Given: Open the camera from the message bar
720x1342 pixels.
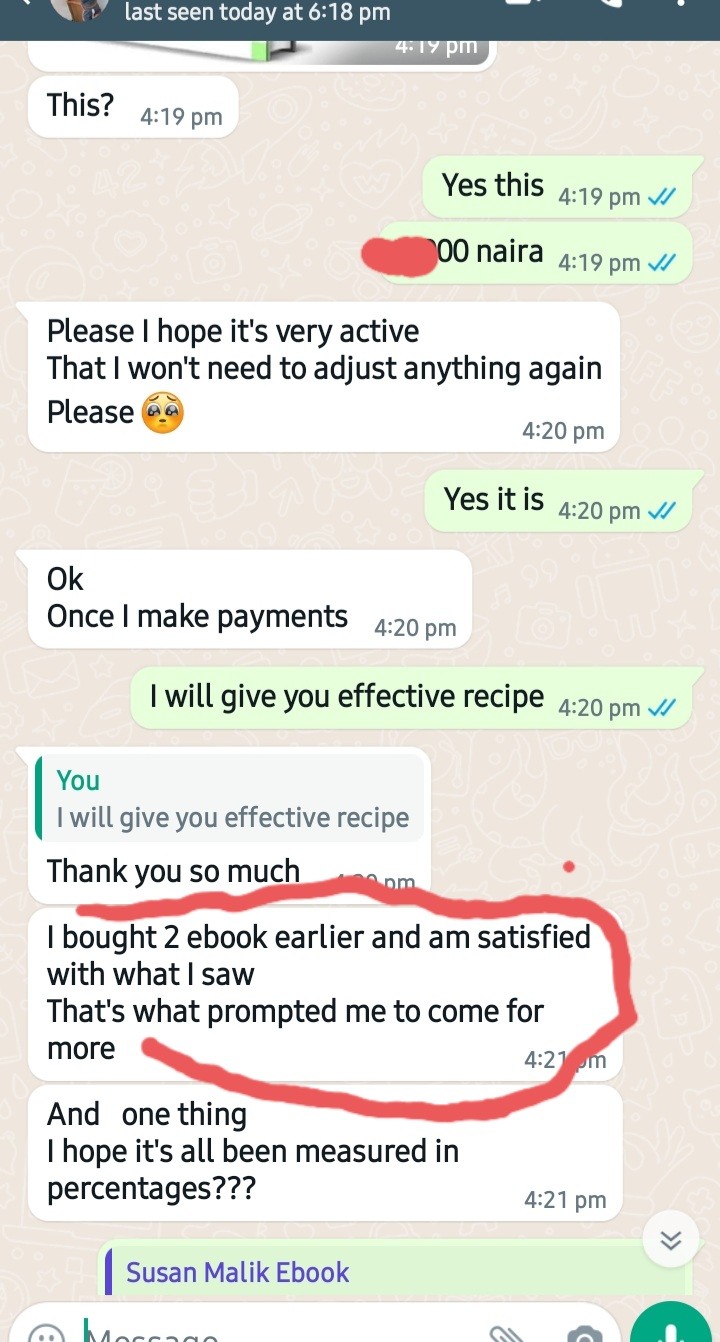Looking at the screenshot, I should pyautogui.click(x=584, y=1334).
